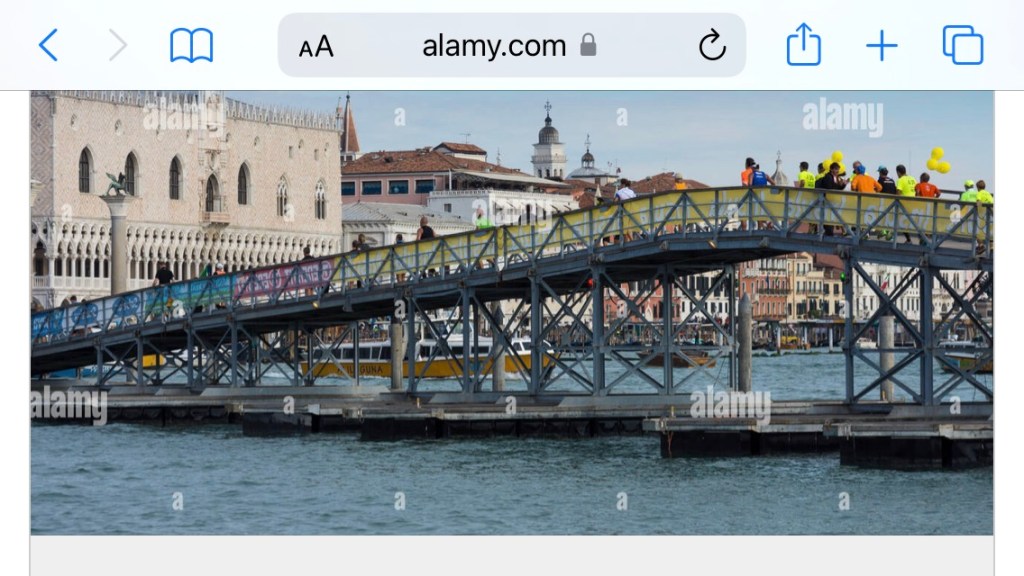
Task: Open a new tab with plus
Action: (x=881, y=45)
